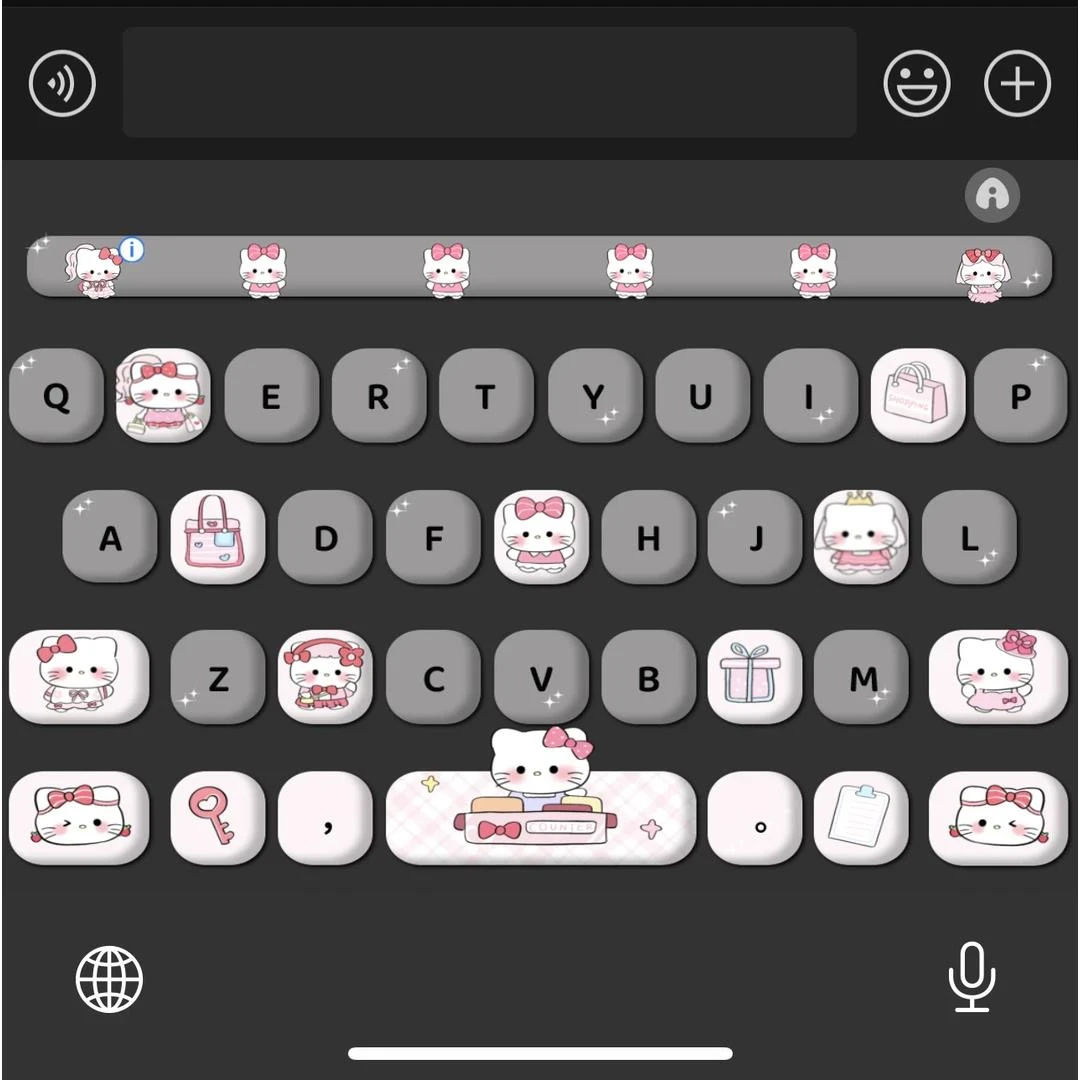
Task: Open the plus attachments menu
Action: 1017,83
